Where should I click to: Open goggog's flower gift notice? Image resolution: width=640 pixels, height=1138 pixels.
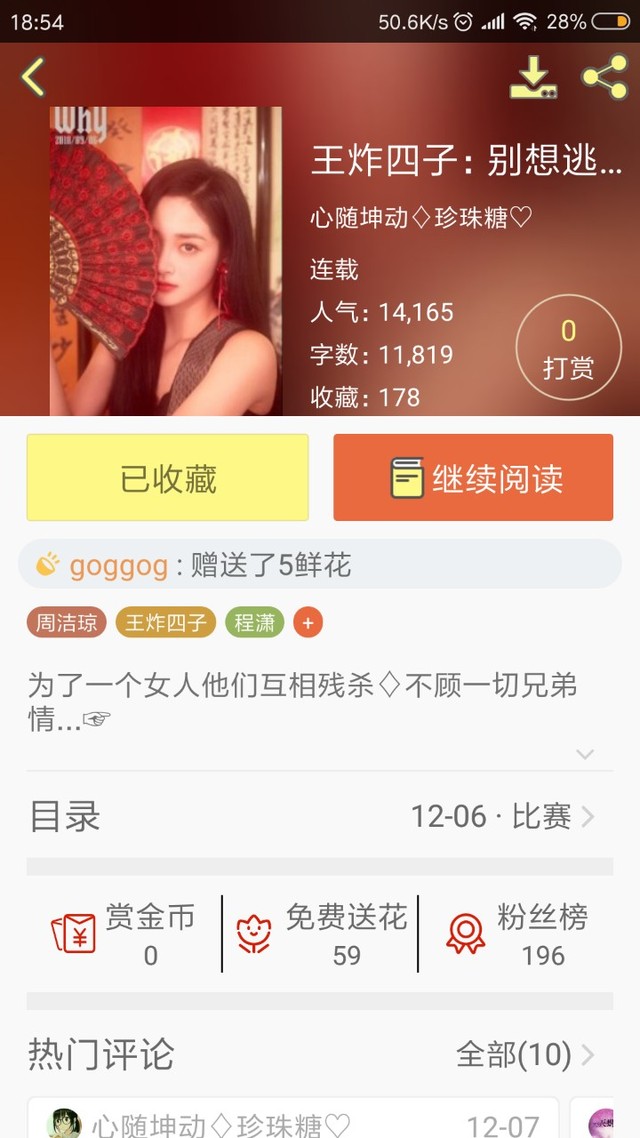(320, 566)
